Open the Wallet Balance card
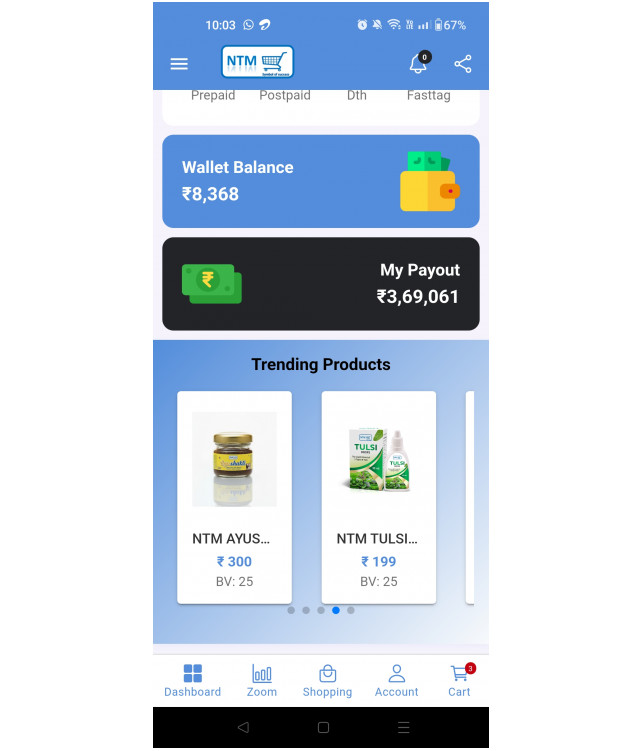642x751 pixels. (x=321, y=181)
